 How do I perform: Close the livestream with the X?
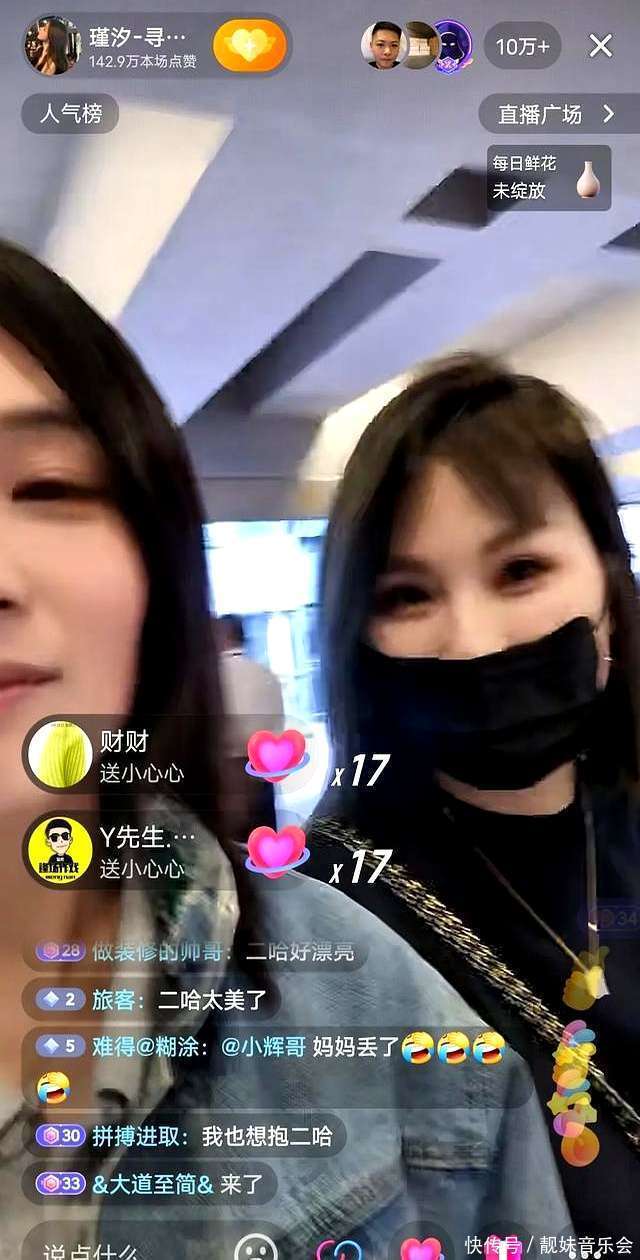tap(600, 45)
